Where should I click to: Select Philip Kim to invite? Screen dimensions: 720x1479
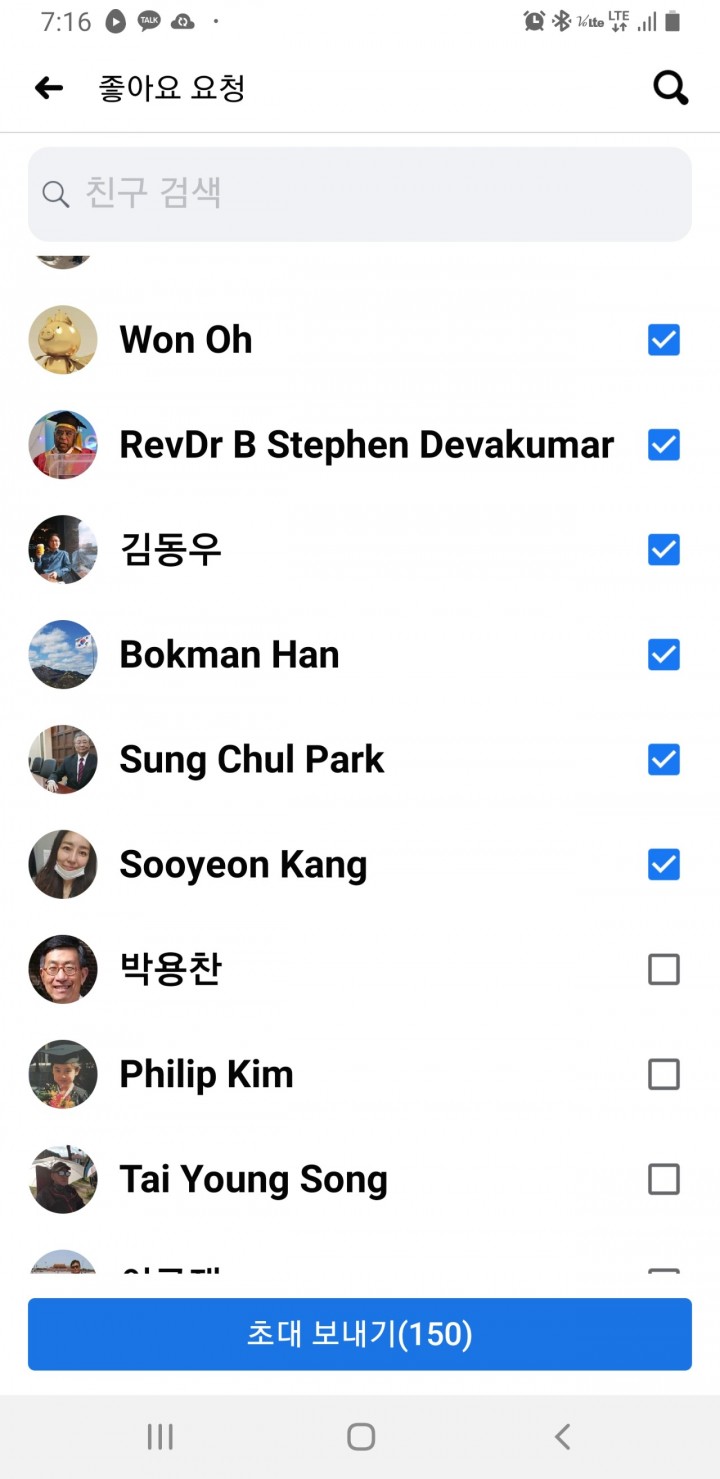(664, 1075)
